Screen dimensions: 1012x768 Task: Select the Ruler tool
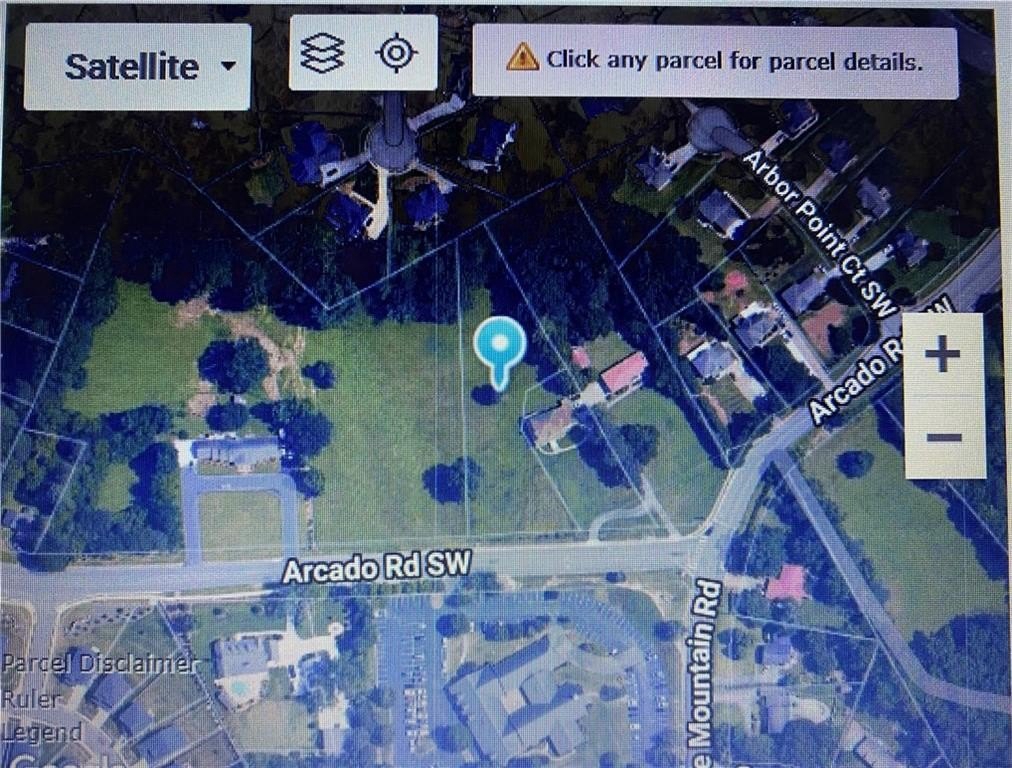(30, 698)
